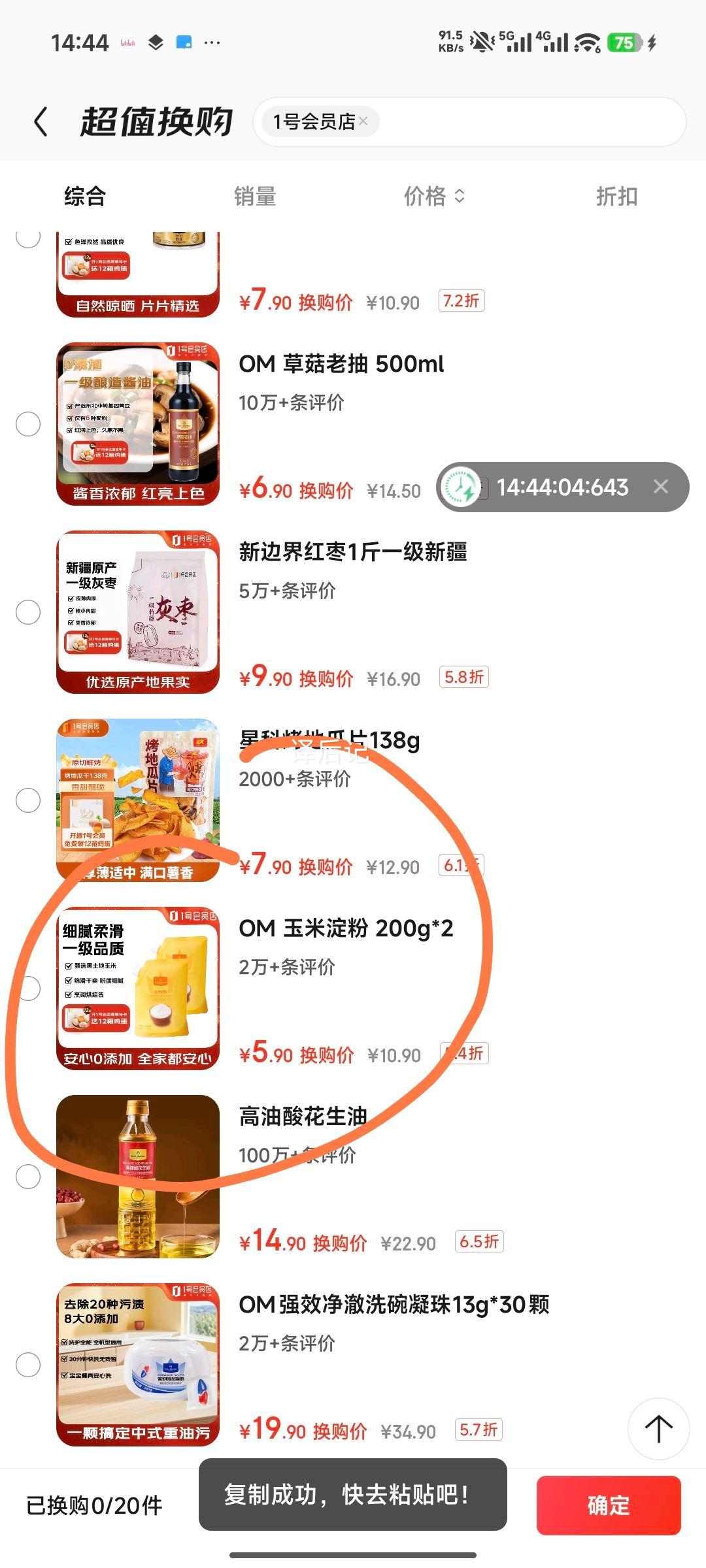Open 新边界红枣 product image
The width and height of the screenshot is (706, 1568).
tap(138, 612)
